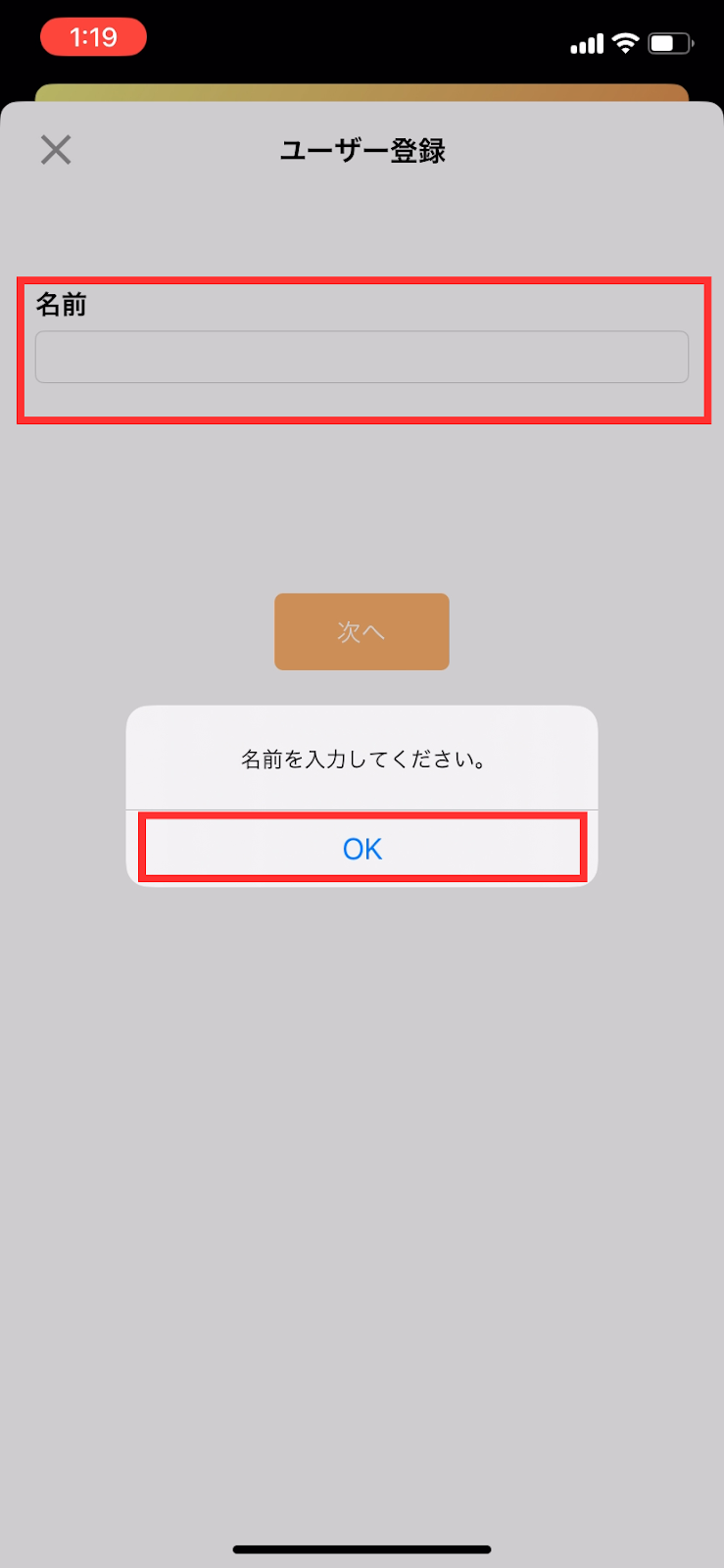Close the ユーザー登録 screen

click(56, 150)
